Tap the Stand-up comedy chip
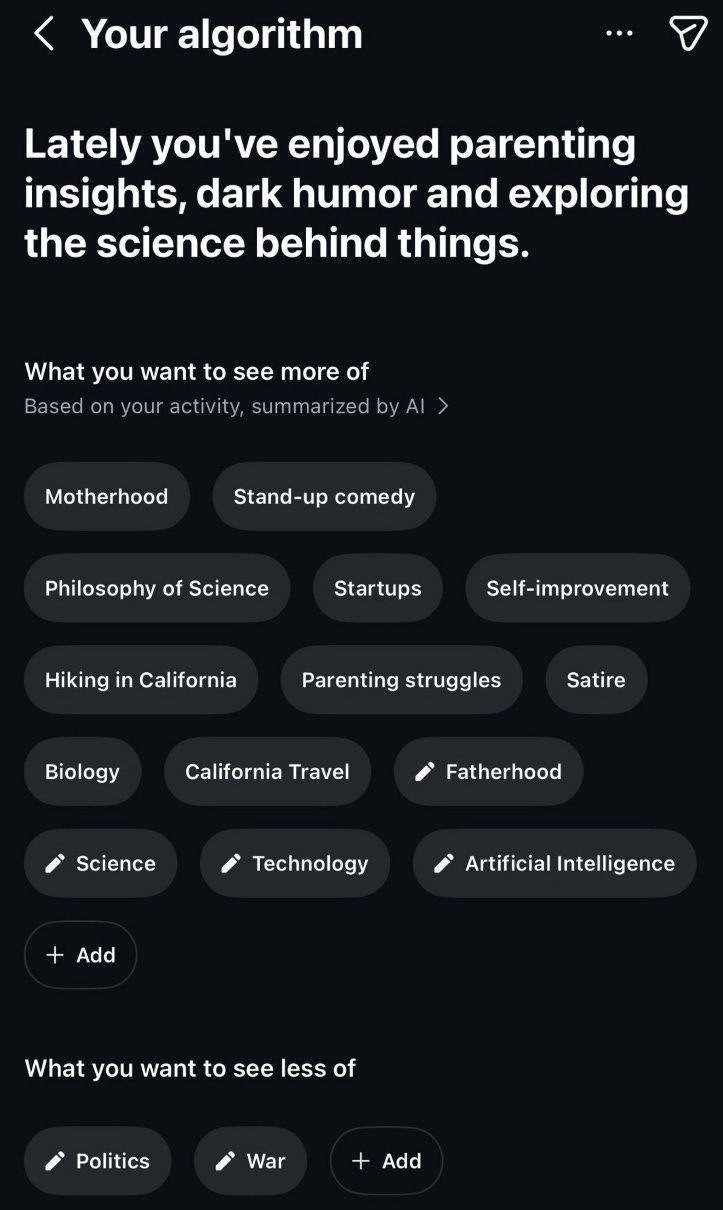 tap(324, 496)
